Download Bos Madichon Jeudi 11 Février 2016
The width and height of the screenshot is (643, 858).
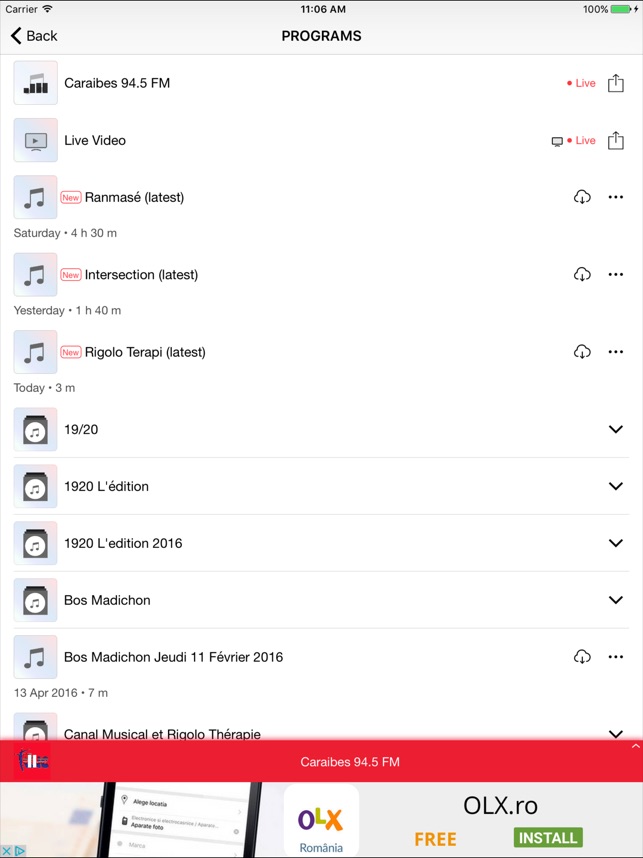582,657
